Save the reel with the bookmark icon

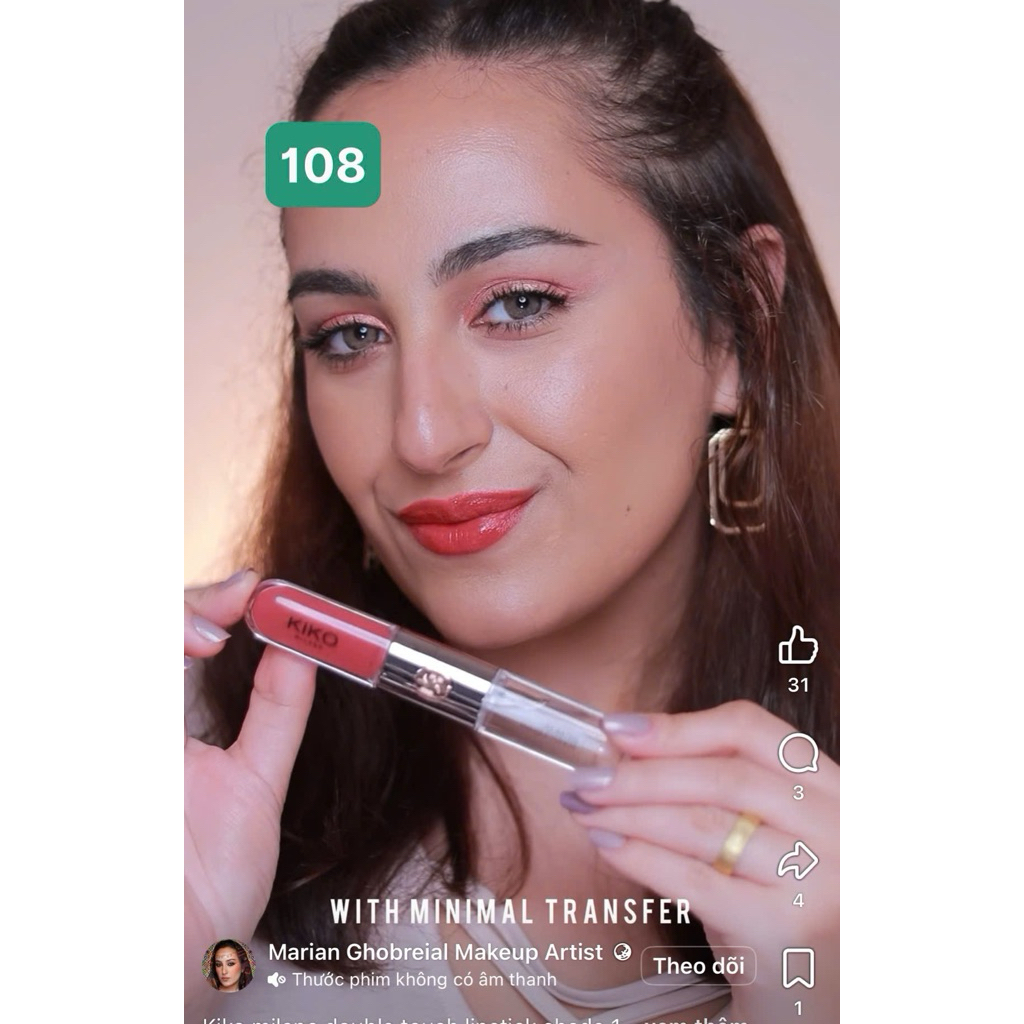pyautogui.click(x=798, y=968)
